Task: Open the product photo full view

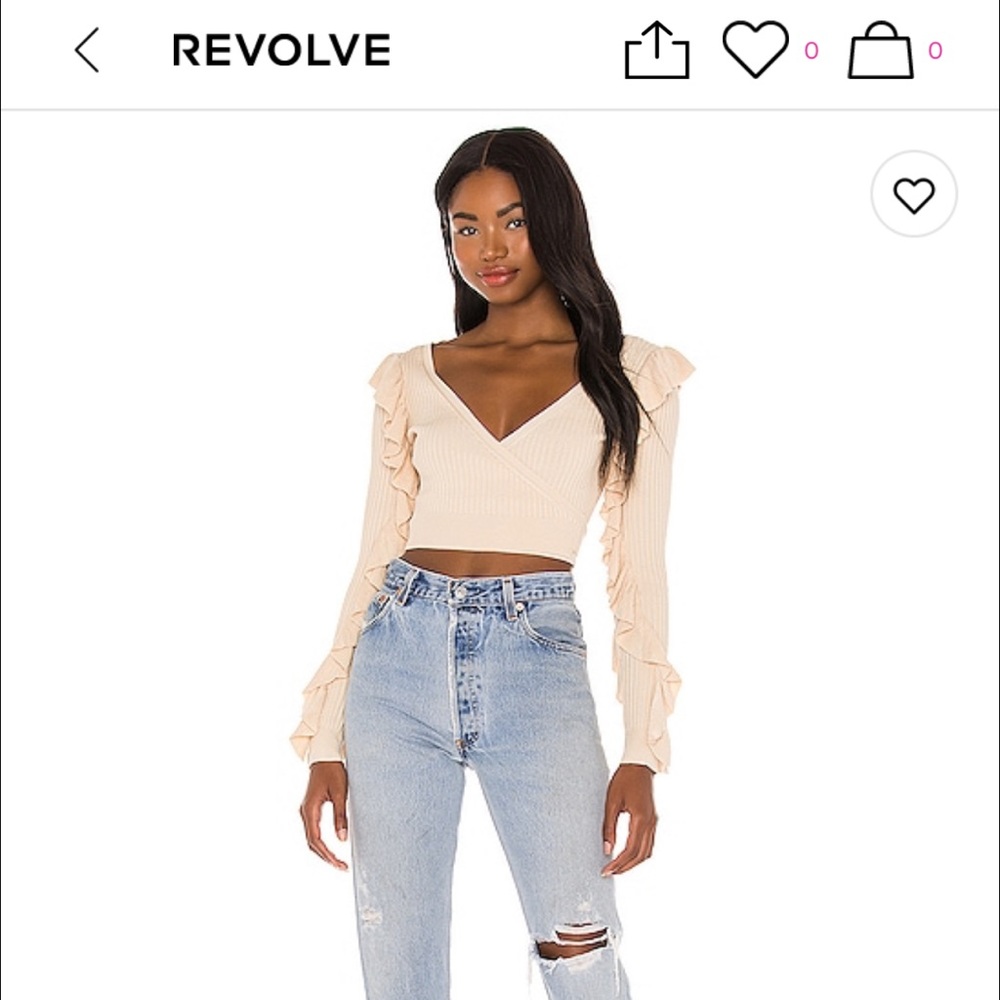Action: (x=500, y=560)
